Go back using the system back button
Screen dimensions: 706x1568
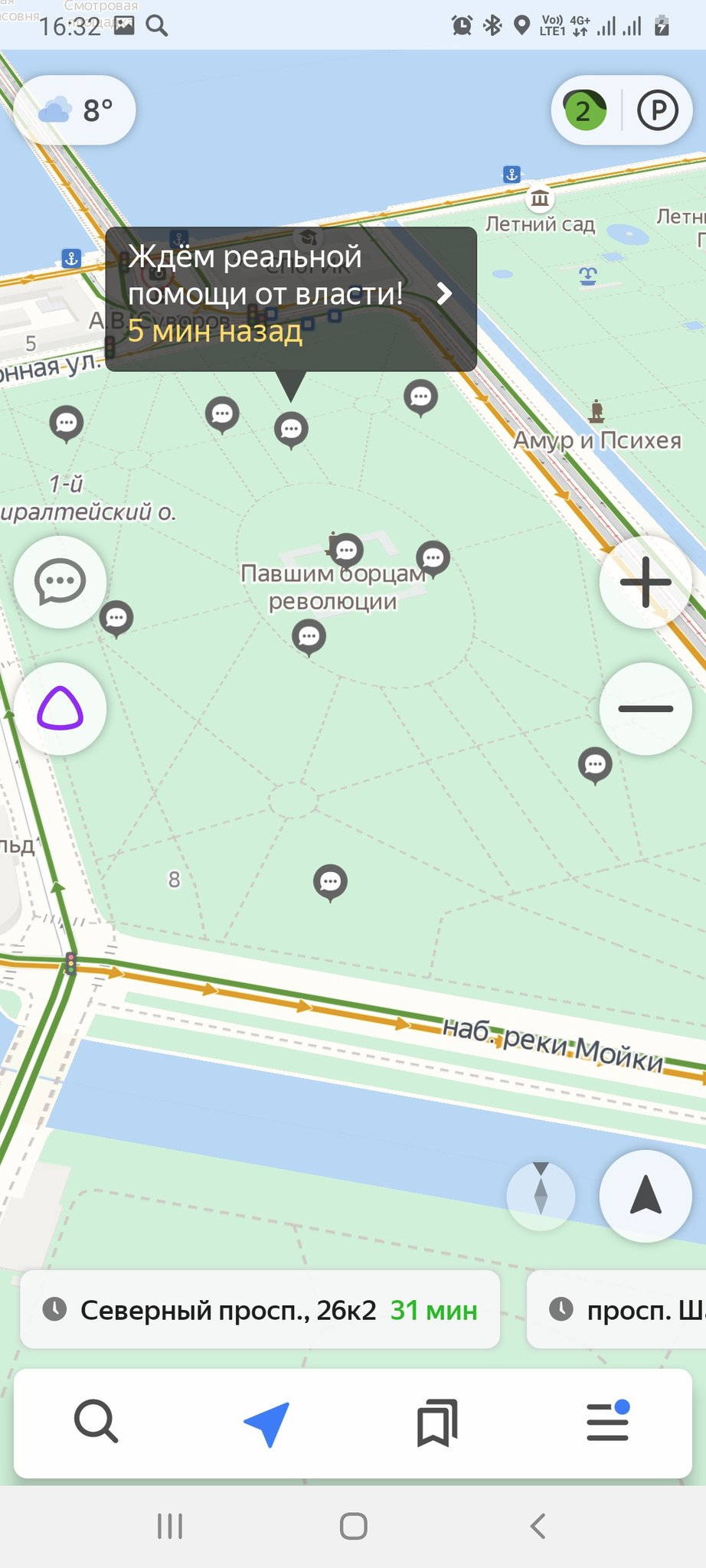[x=538, y=1526]
